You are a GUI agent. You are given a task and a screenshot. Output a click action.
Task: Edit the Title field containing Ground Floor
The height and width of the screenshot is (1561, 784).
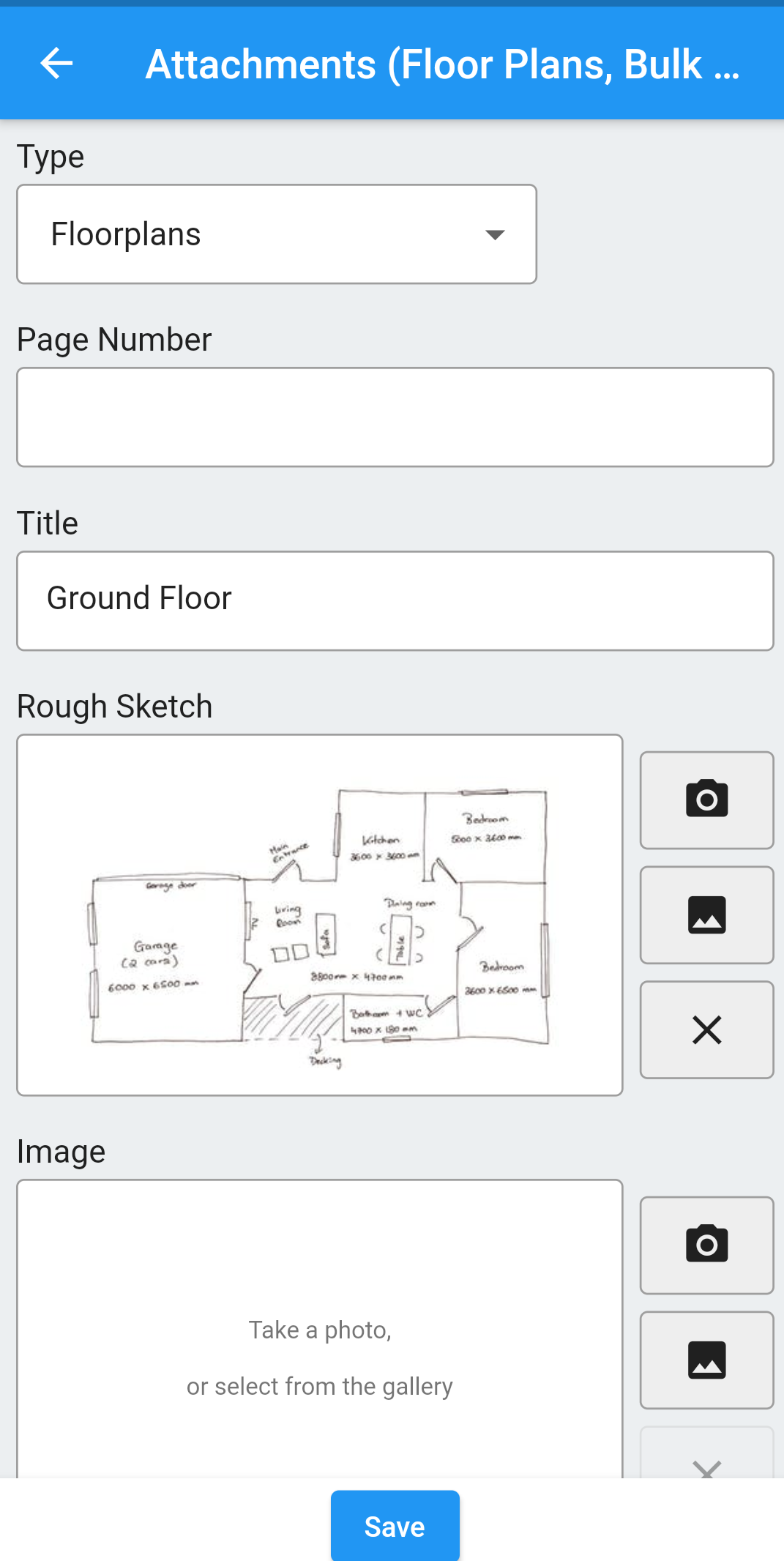(395, 600)
